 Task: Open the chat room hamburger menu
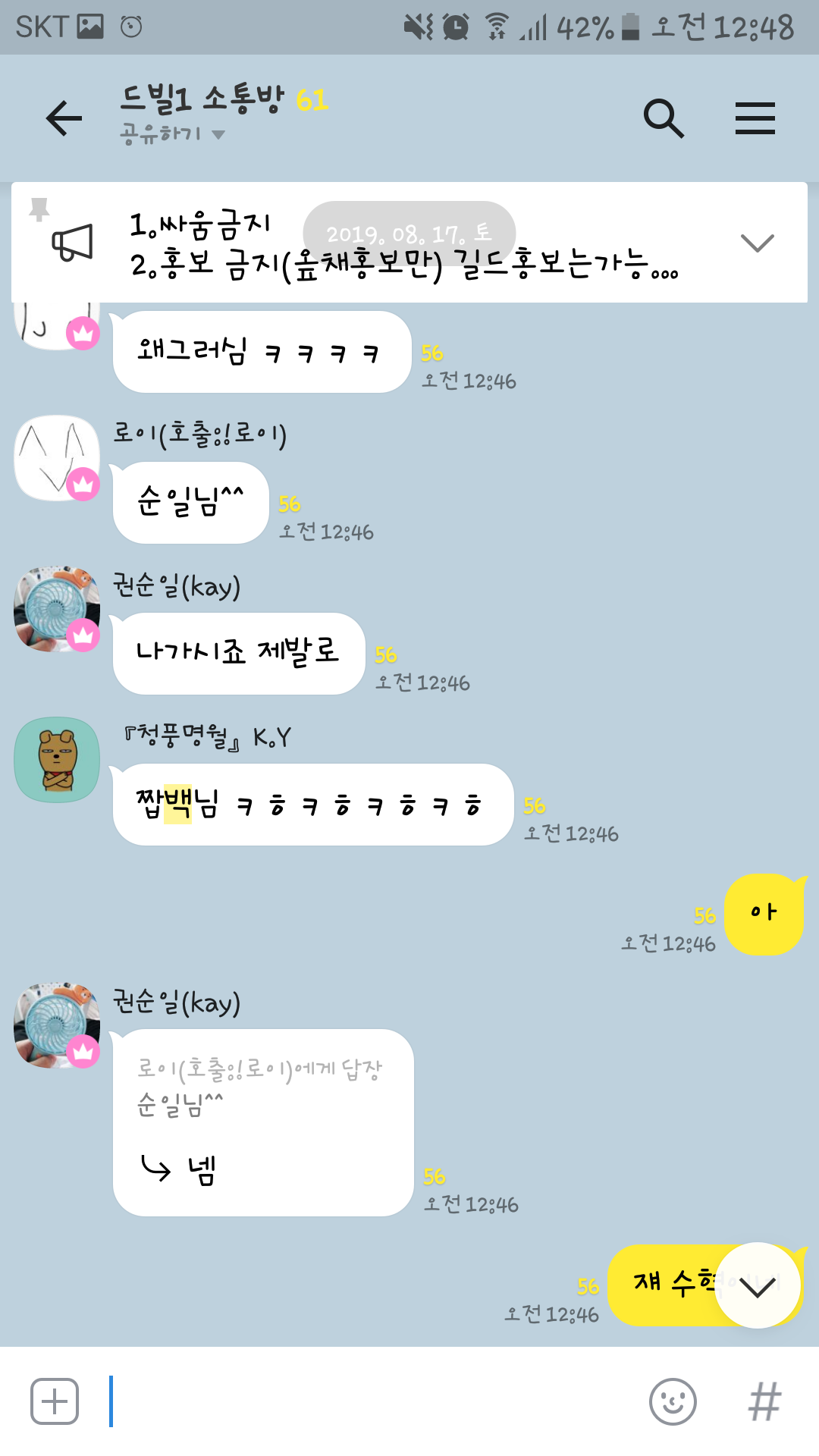pyautogui.click(x=755, y=118)
